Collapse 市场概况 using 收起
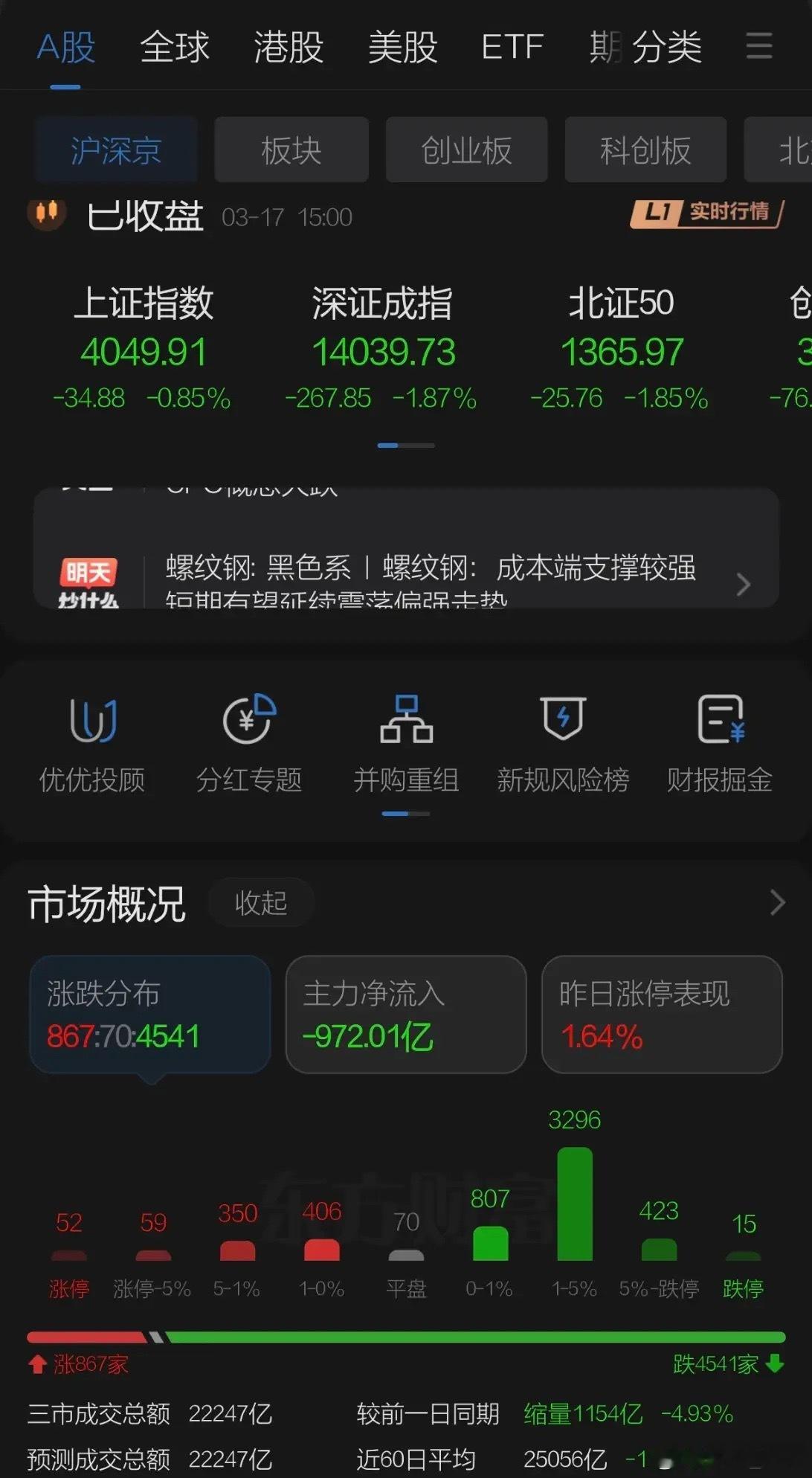 [260, 902]
